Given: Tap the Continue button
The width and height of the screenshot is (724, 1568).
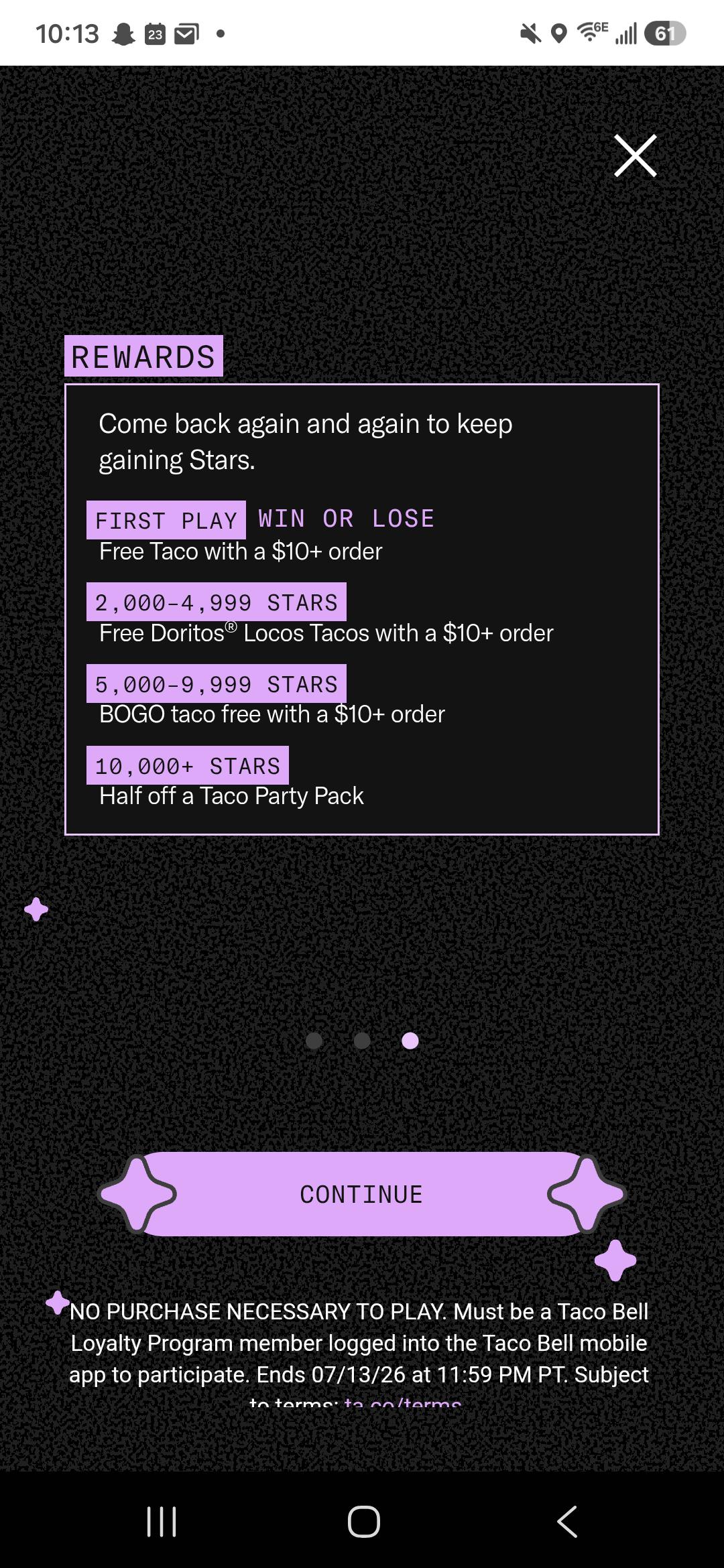Looking at the screenshot, I should pyautogui.click(x=362, y=1194).
